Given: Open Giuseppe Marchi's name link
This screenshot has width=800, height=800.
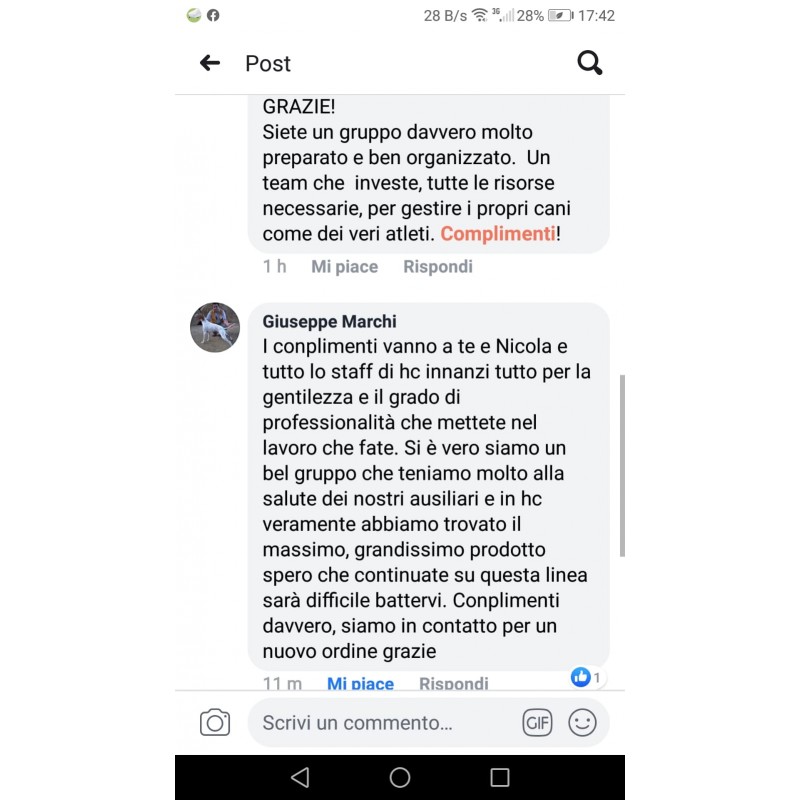Looking at the screenshot, I should coord(329,321).
